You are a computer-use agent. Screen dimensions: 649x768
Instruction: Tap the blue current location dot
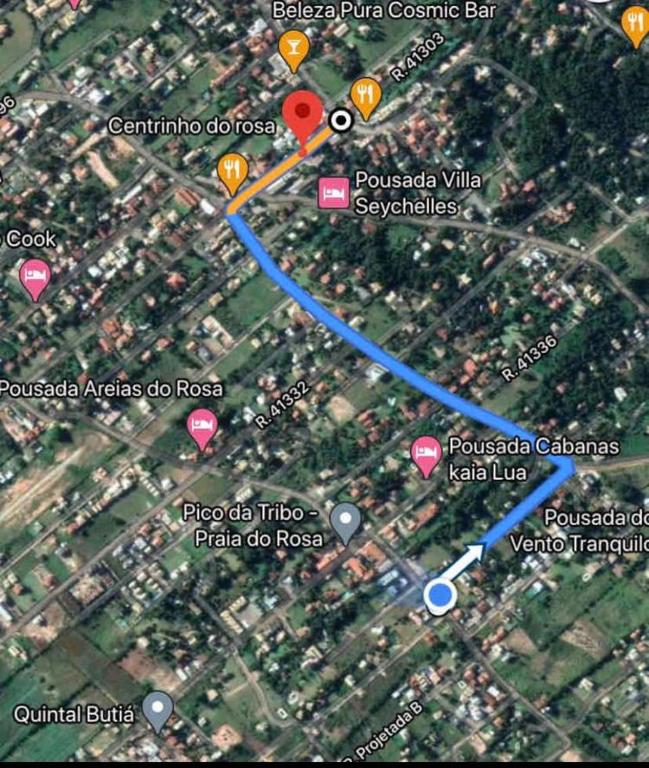[x=440, y=596]
